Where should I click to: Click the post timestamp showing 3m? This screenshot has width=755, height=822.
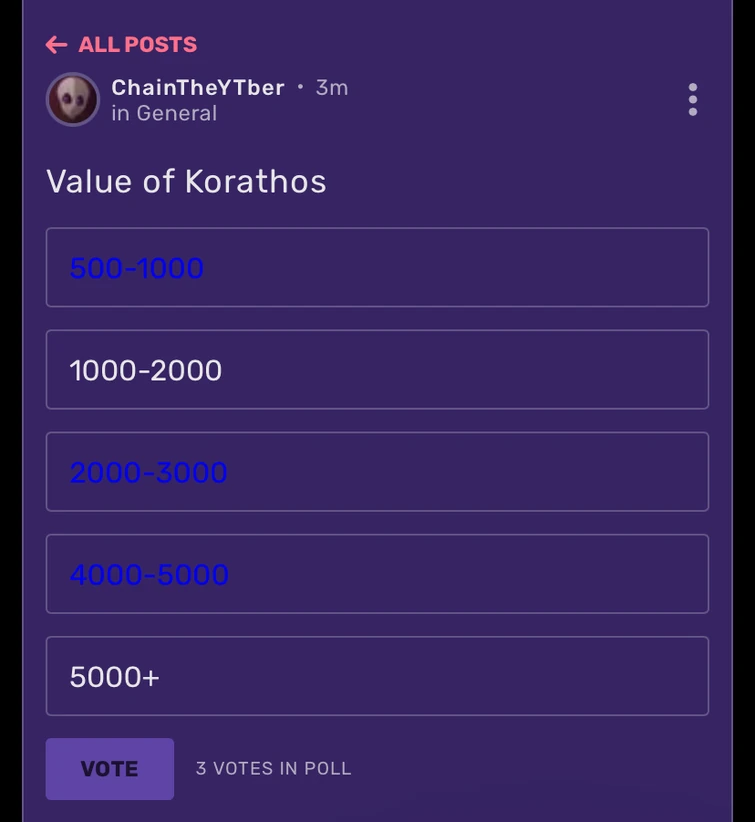(x=332, y=87)
